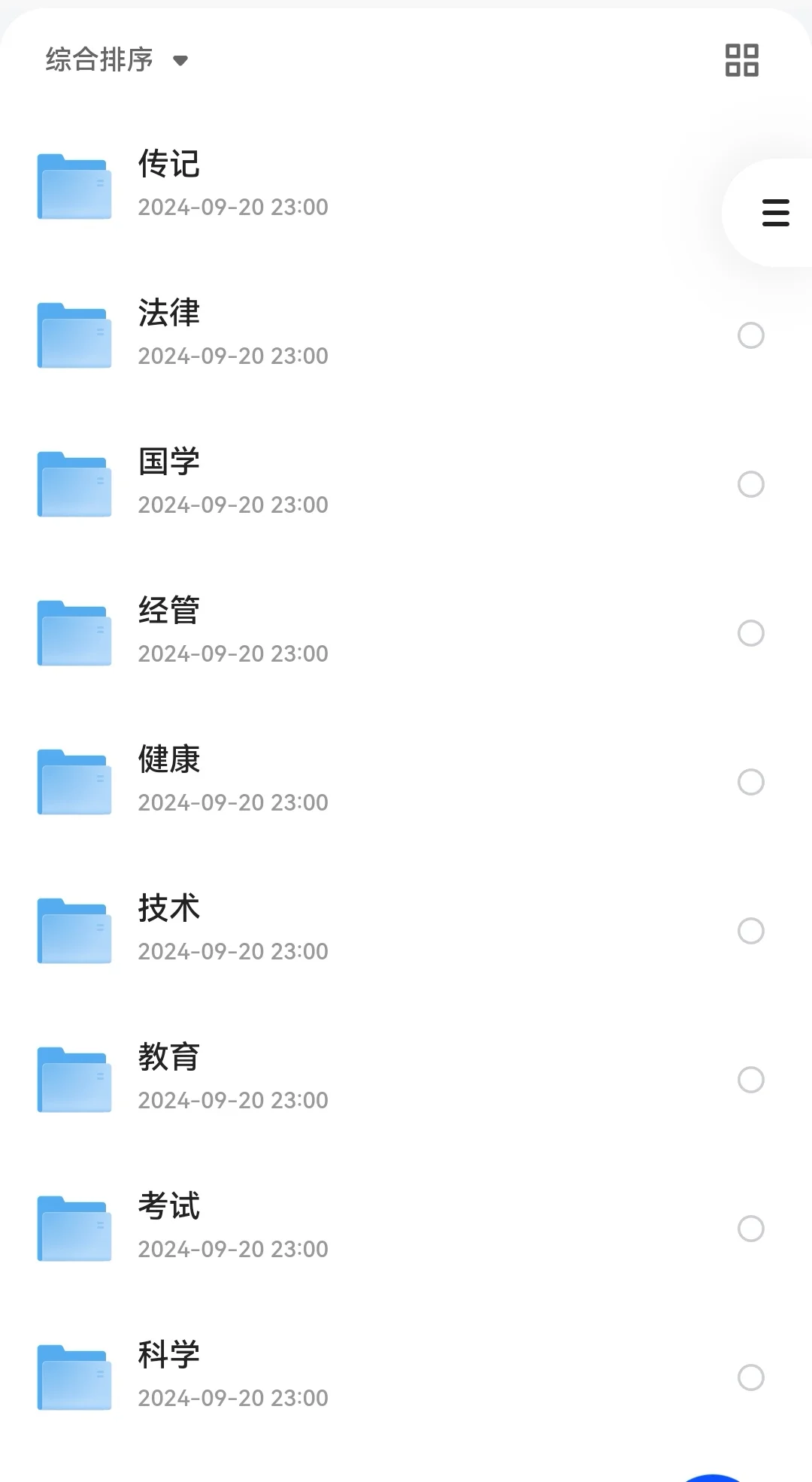This screenshot has width=812, height=1482.
Task: Select the 教育 folder checkbox
Action: [x=750, y=1080]
